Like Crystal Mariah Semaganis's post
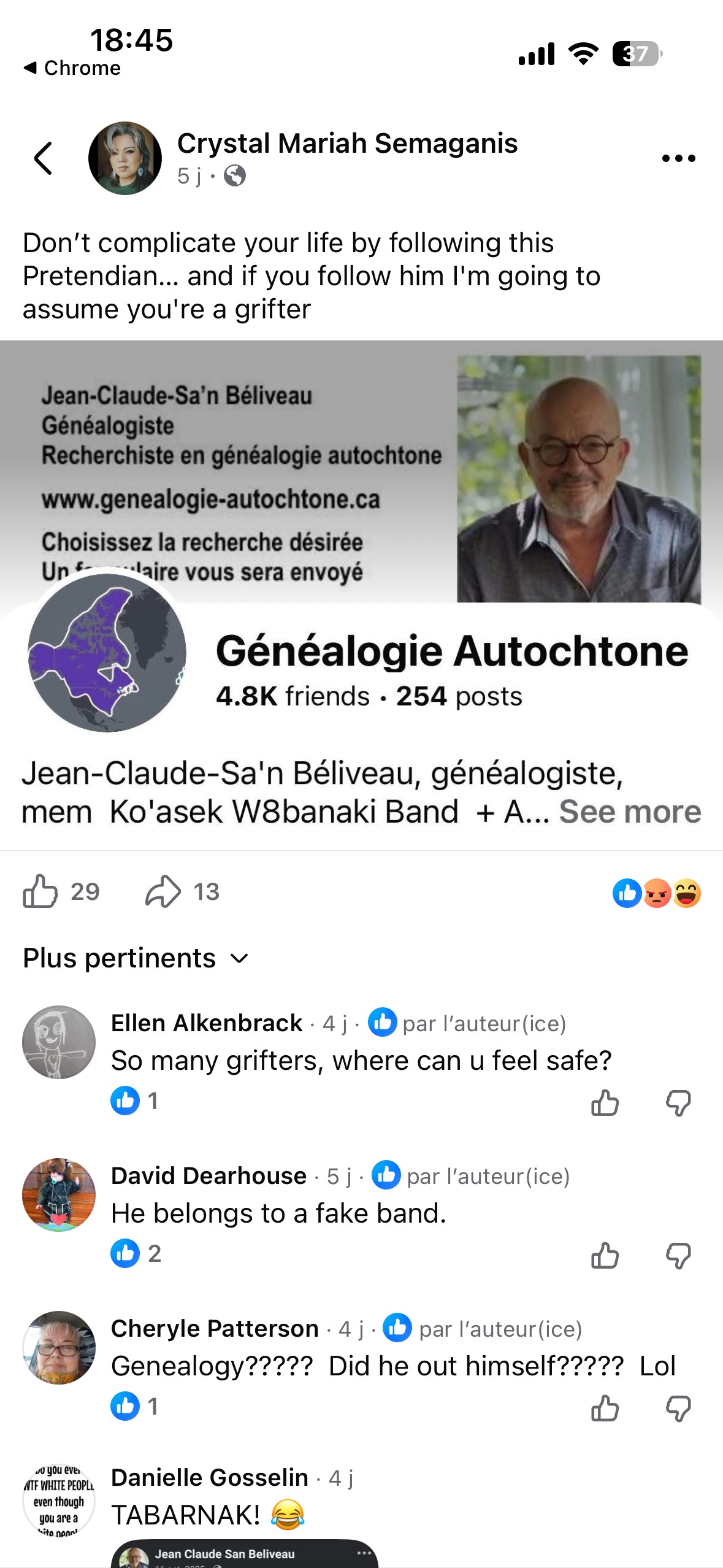The height and width of the screenshot is (1568, 723). coord(40,891)
